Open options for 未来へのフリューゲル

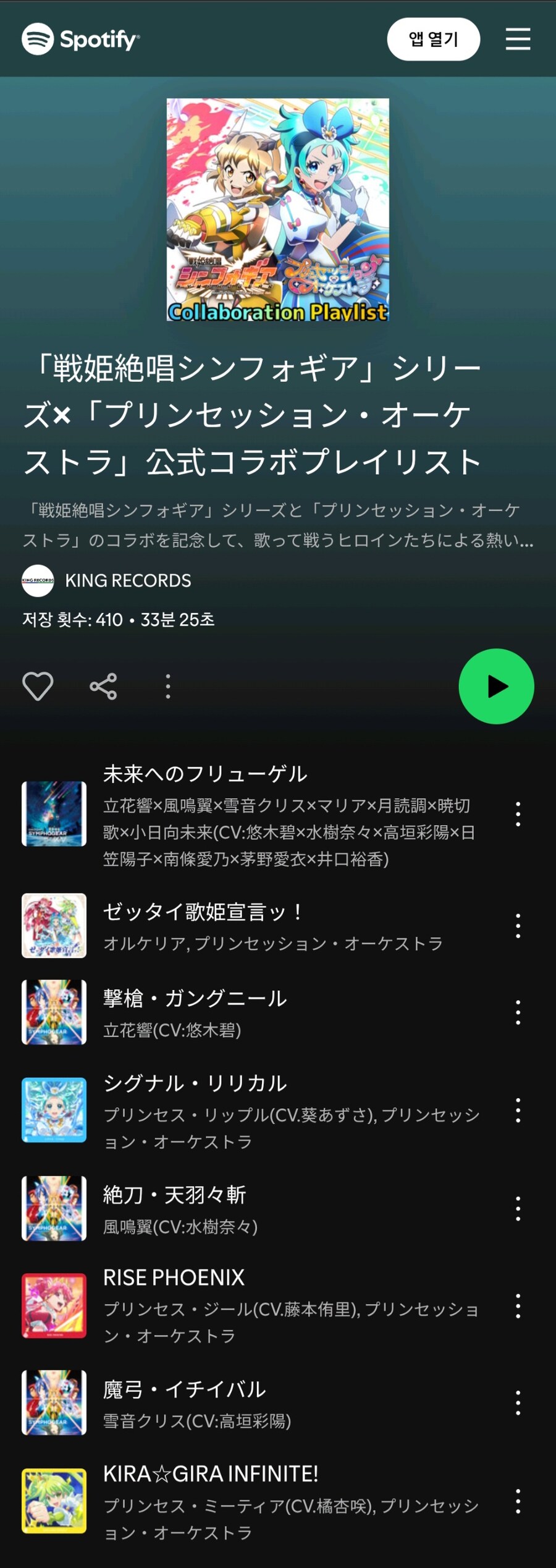[518, 814]
